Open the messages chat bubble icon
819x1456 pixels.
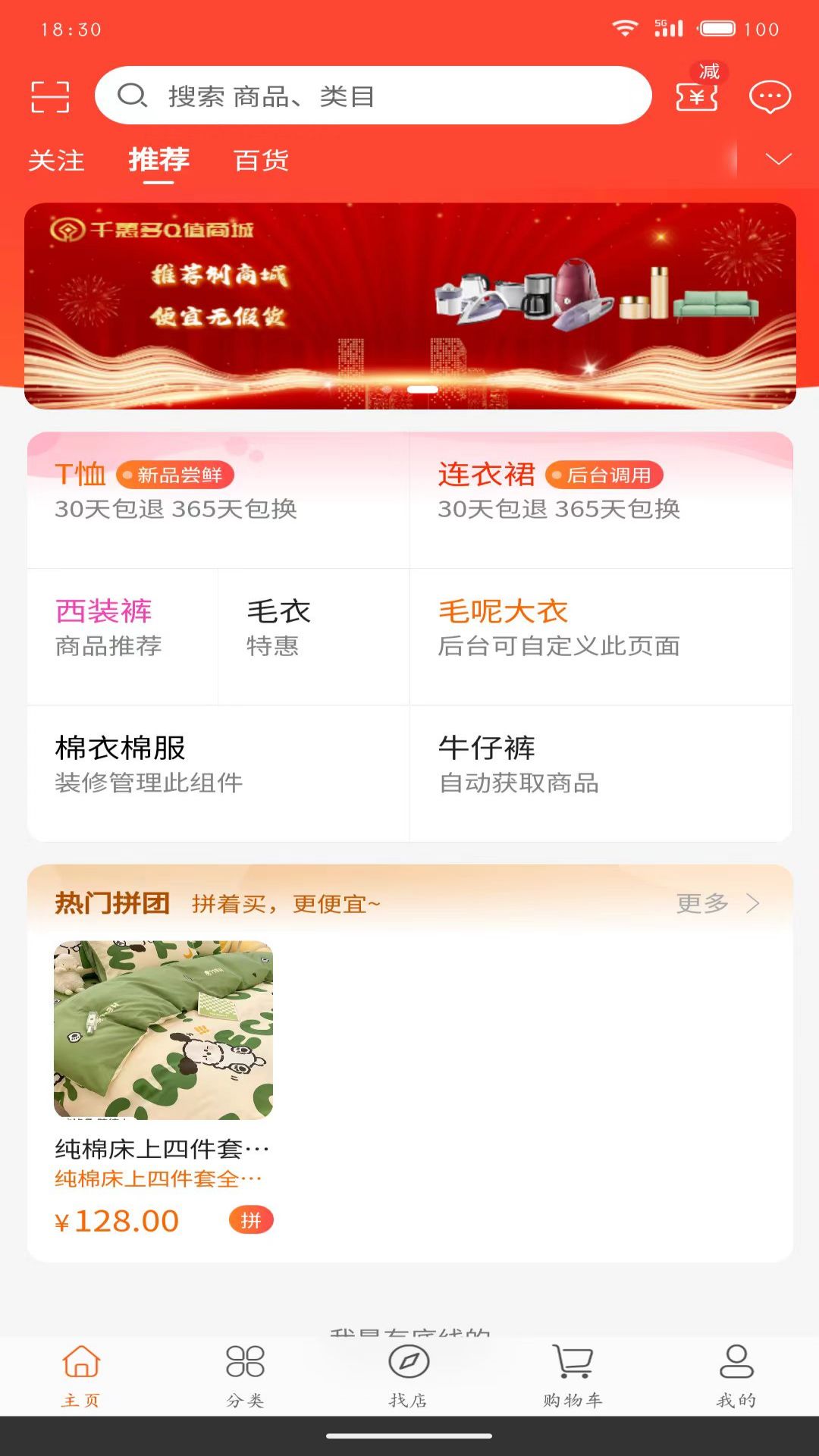pos(769,96)
